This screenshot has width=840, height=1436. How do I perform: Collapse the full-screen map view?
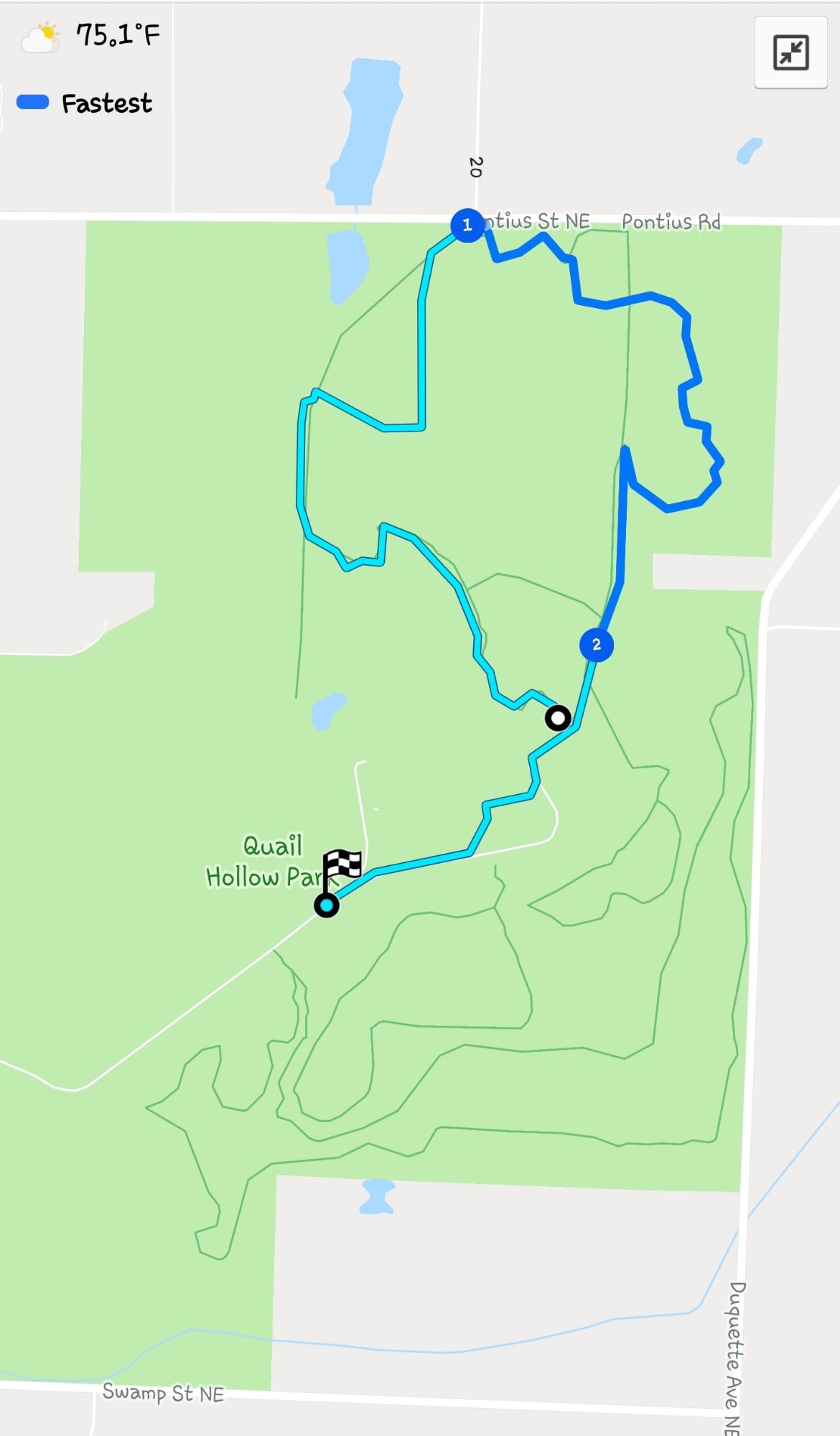click(x=790, y=52)
